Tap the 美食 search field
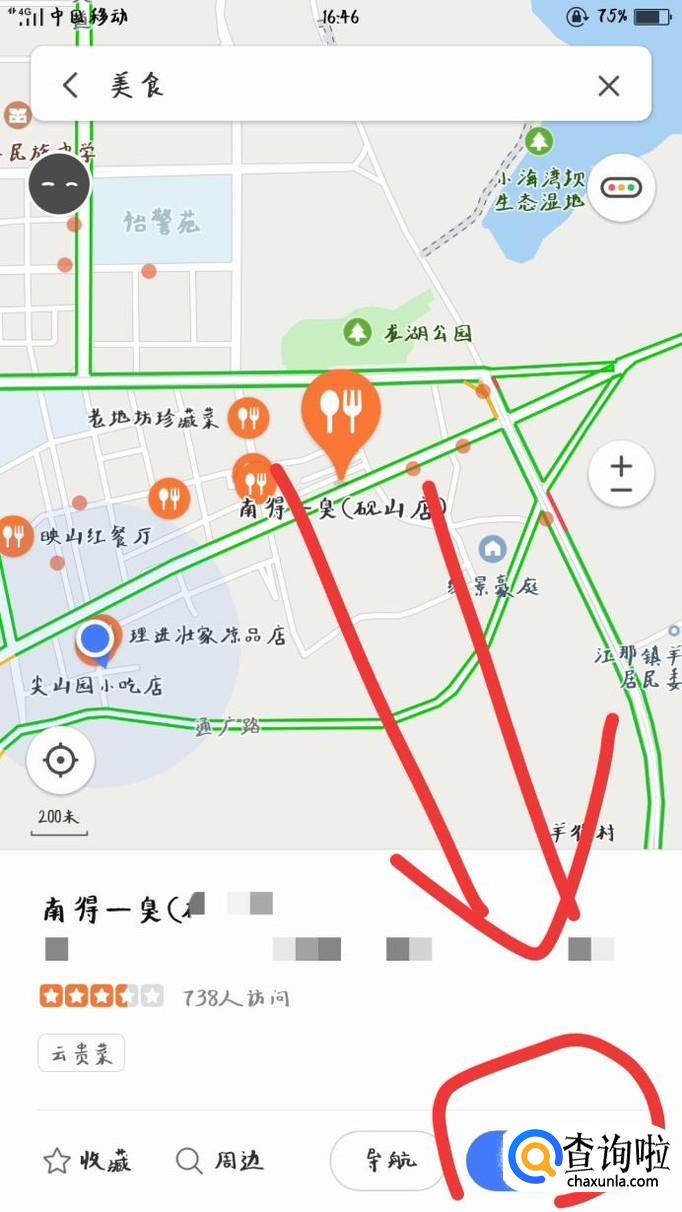 [x=330, y=86]
